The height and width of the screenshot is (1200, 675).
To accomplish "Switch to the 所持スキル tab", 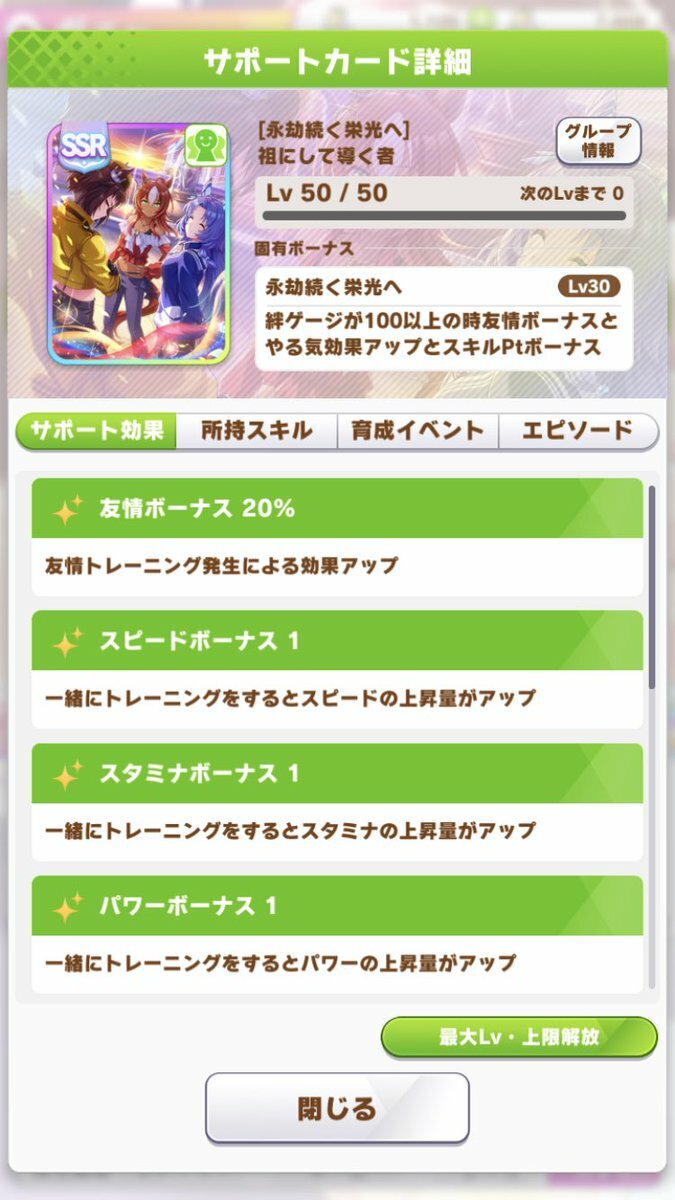I will 256,431.
